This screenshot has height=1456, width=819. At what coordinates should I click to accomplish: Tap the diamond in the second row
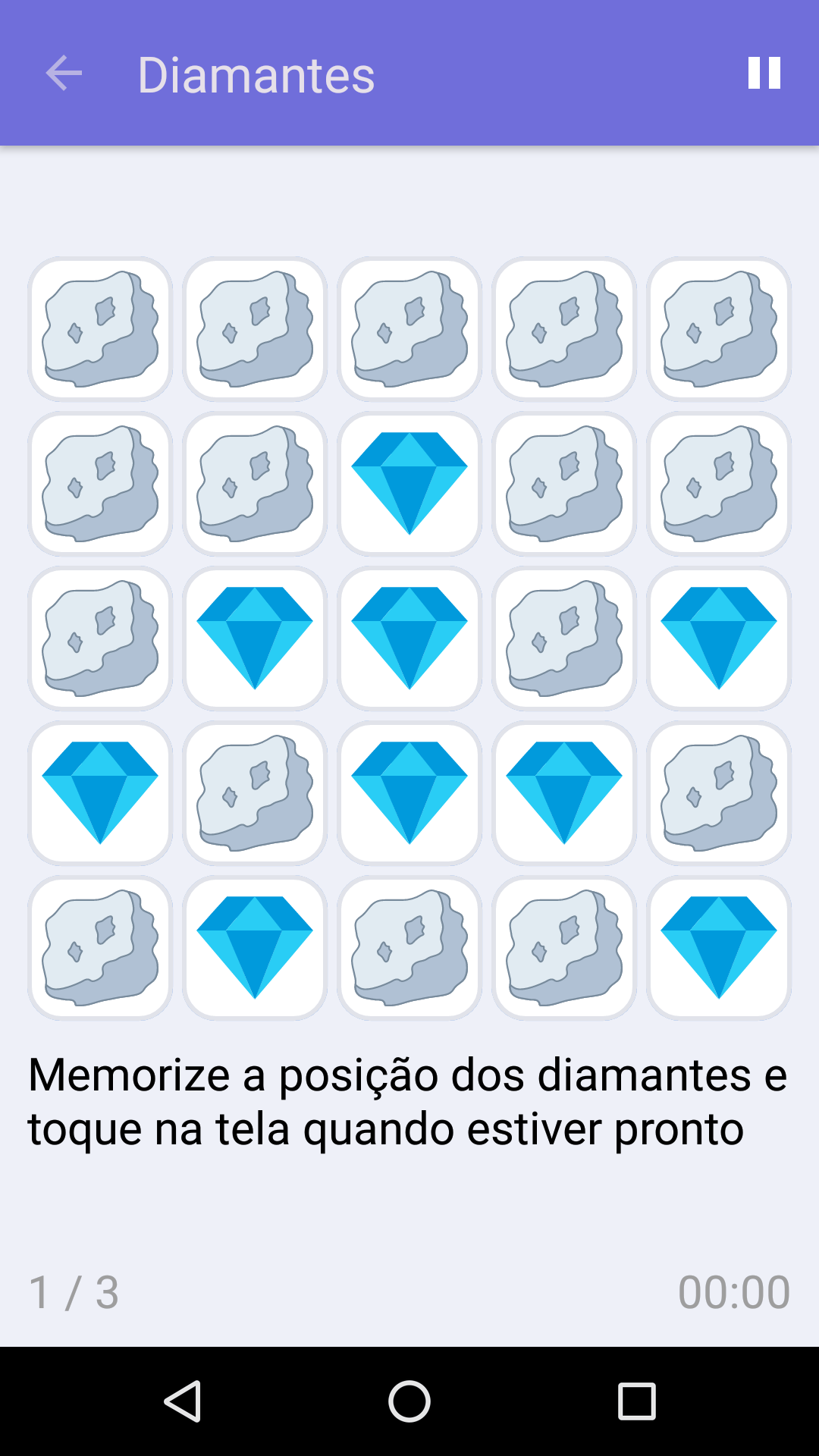click(x=409, y=484)
